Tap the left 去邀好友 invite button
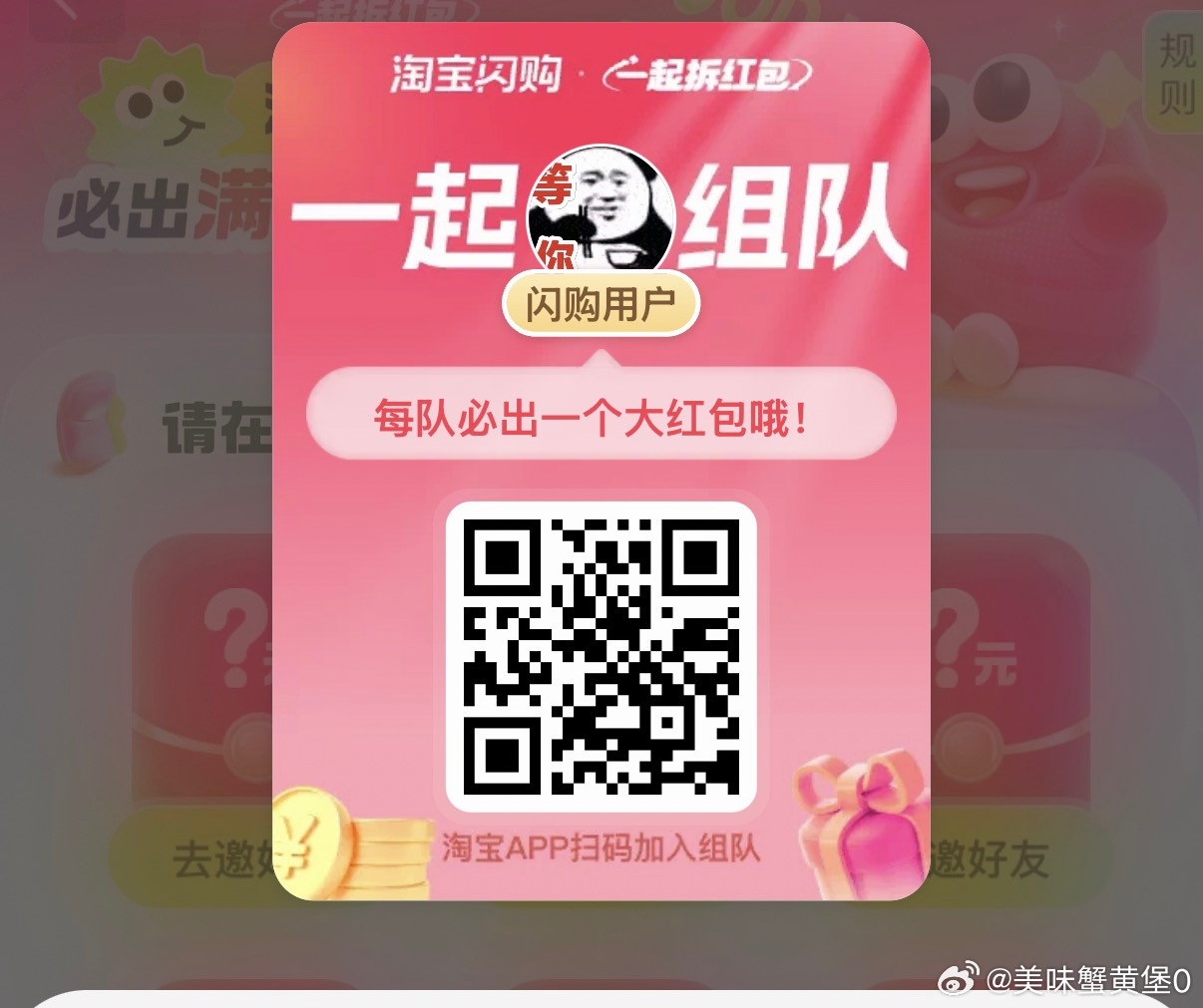This screenshot has width=1203, height=1008. click(x=200, y=859)
